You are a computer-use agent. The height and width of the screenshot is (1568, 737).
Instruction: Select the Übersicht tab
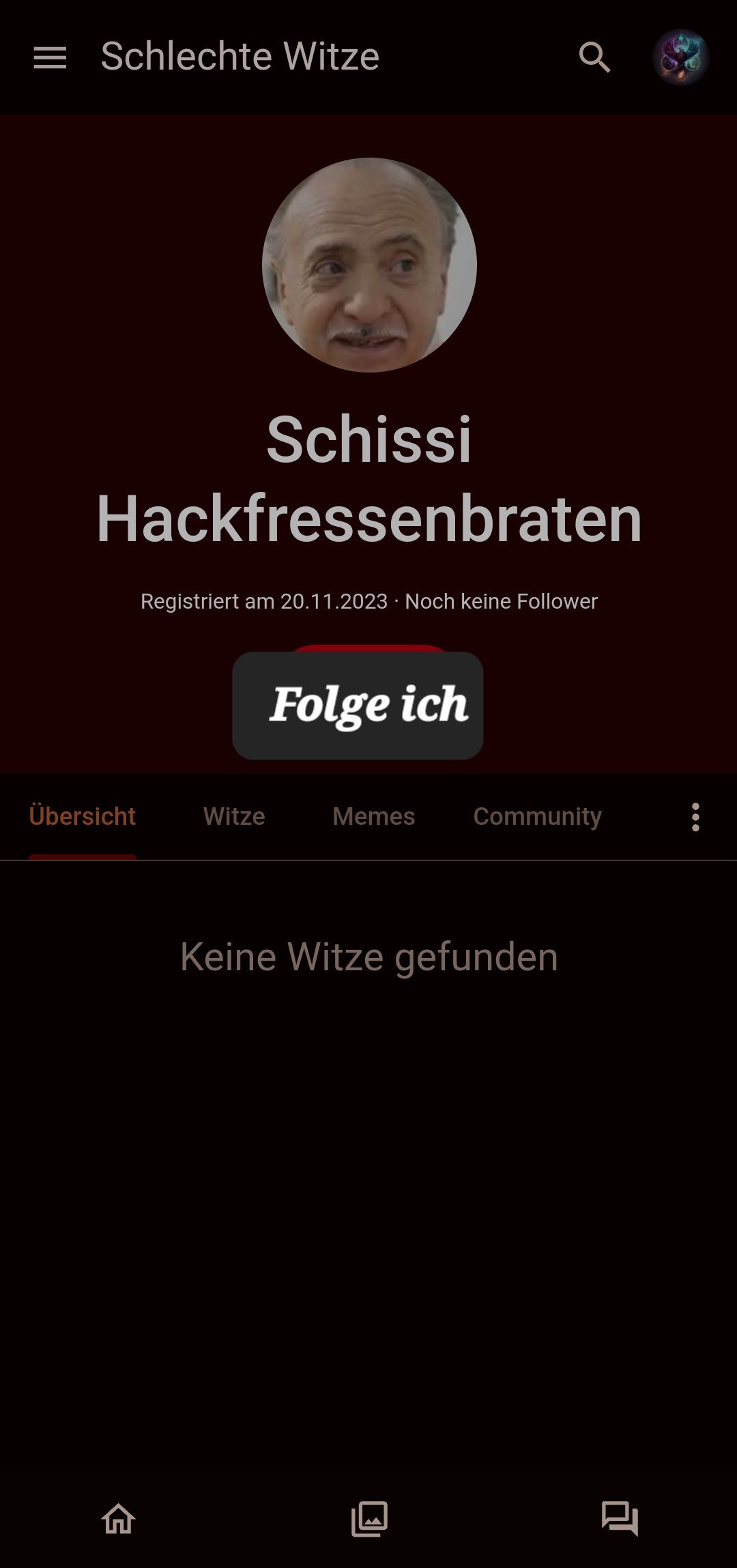(83, 816)
